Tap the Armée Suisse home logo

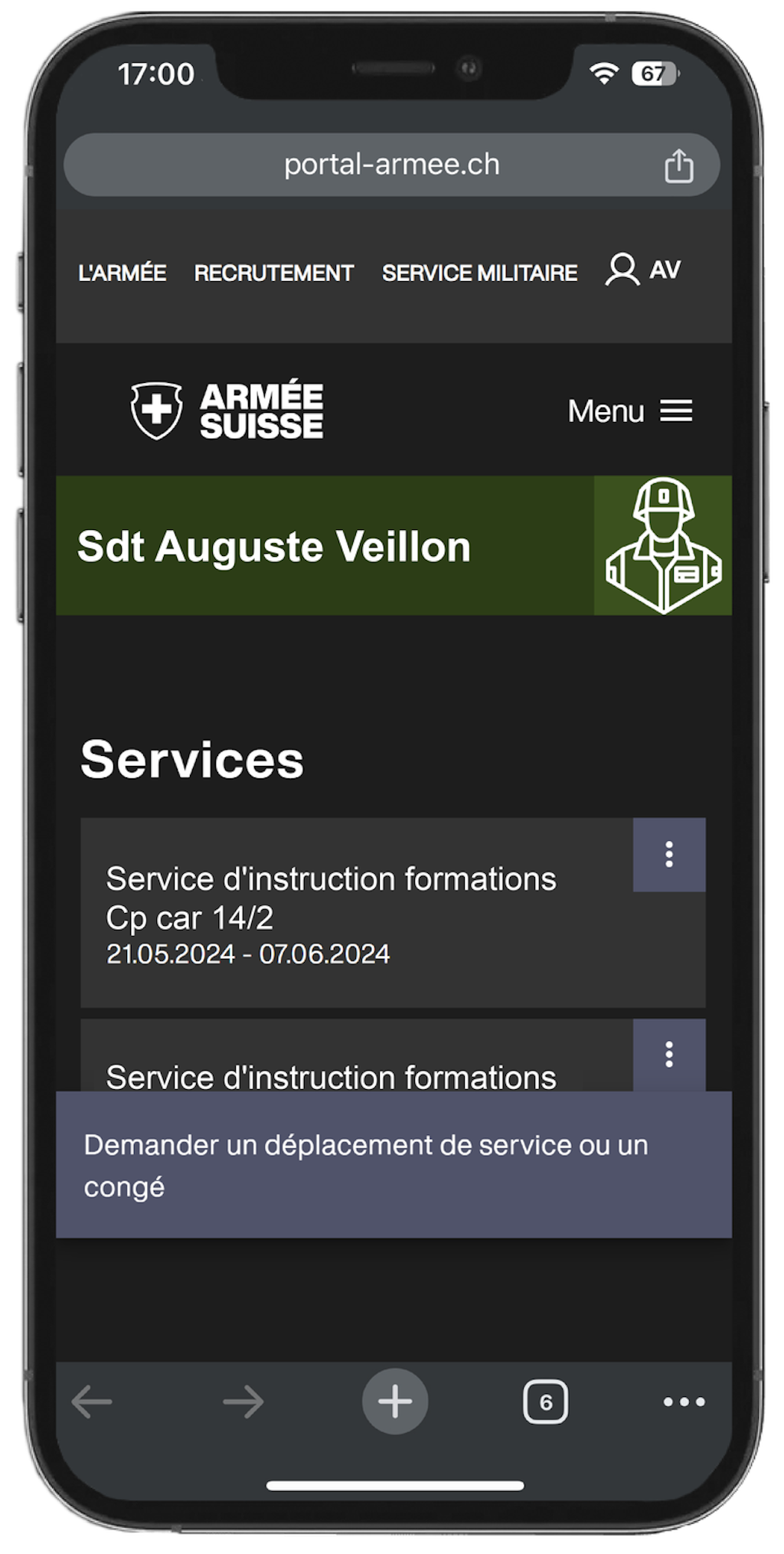[227, 411]
